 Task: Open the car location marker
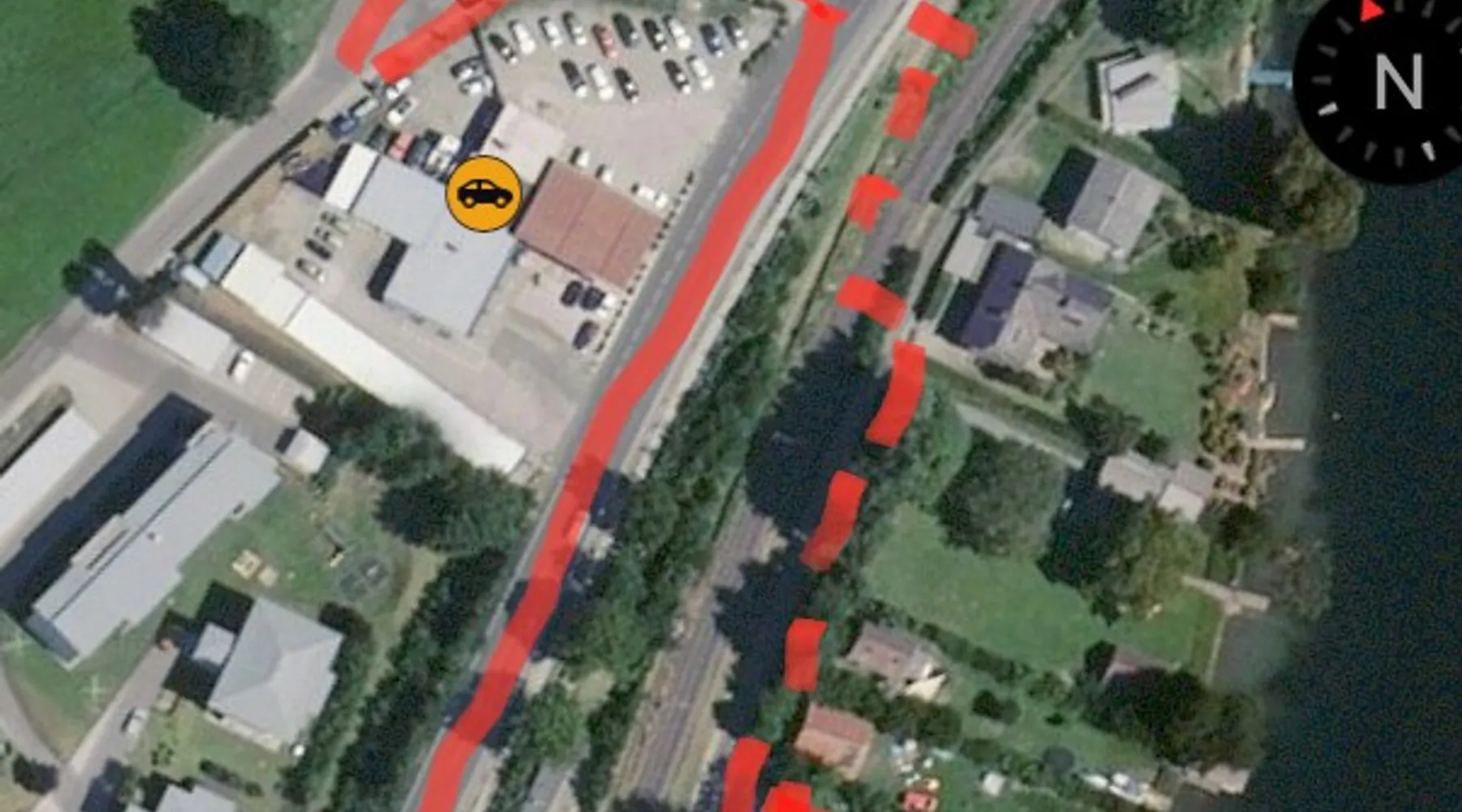pos(484,194)
